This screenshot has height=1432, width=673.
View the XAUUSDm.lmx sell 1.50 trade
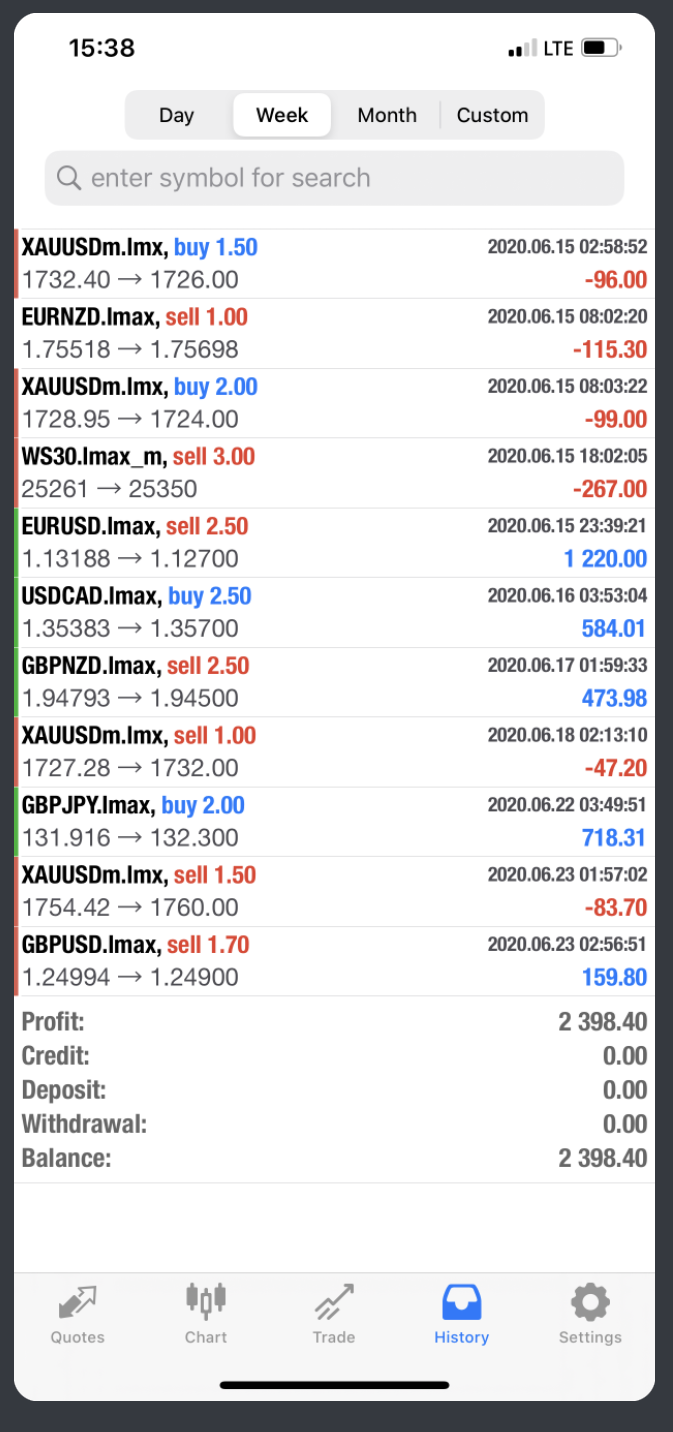tap(334, 891)
